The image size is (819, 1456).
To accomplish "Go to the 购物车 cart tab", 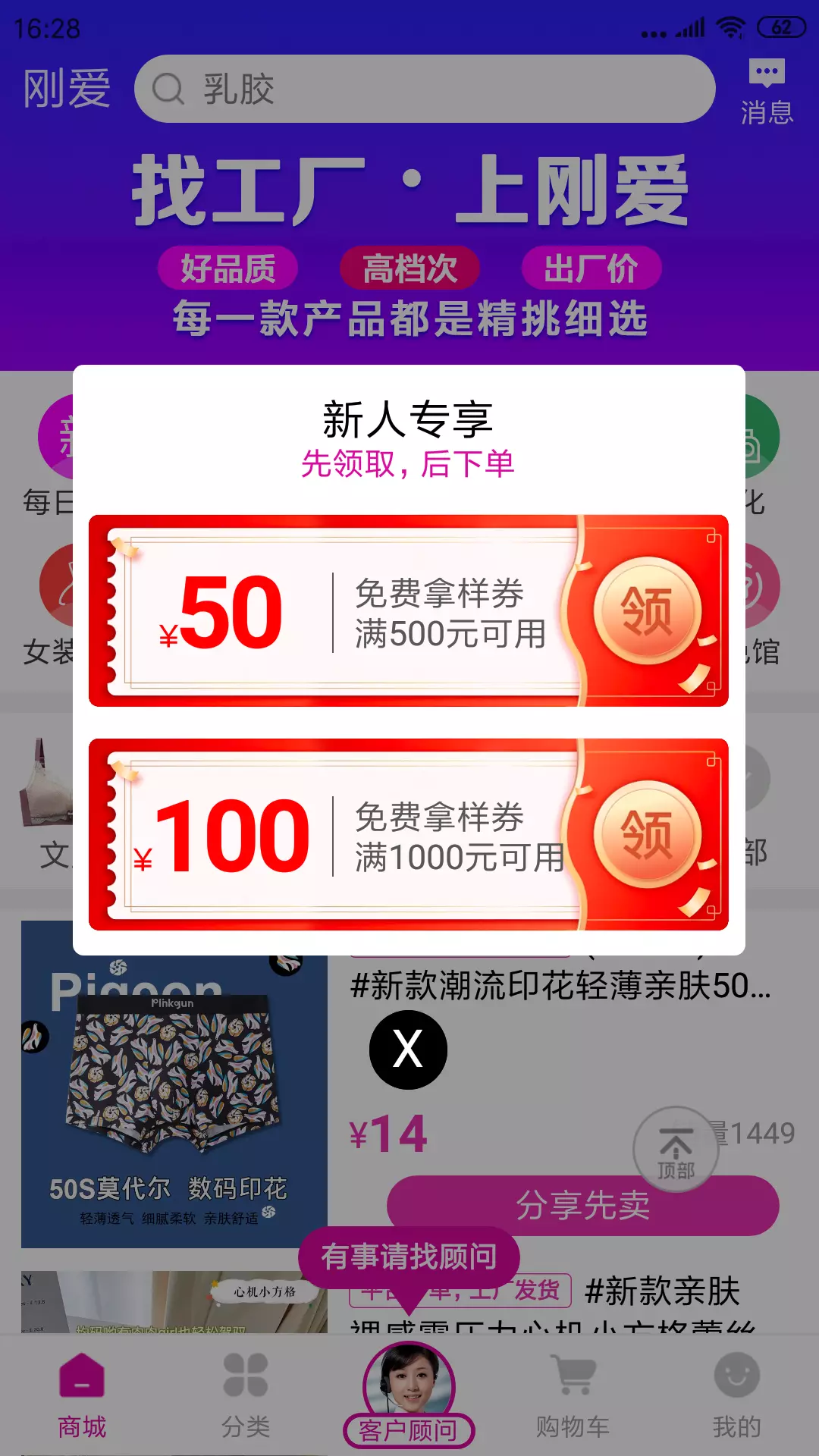I will [573, 1395].
